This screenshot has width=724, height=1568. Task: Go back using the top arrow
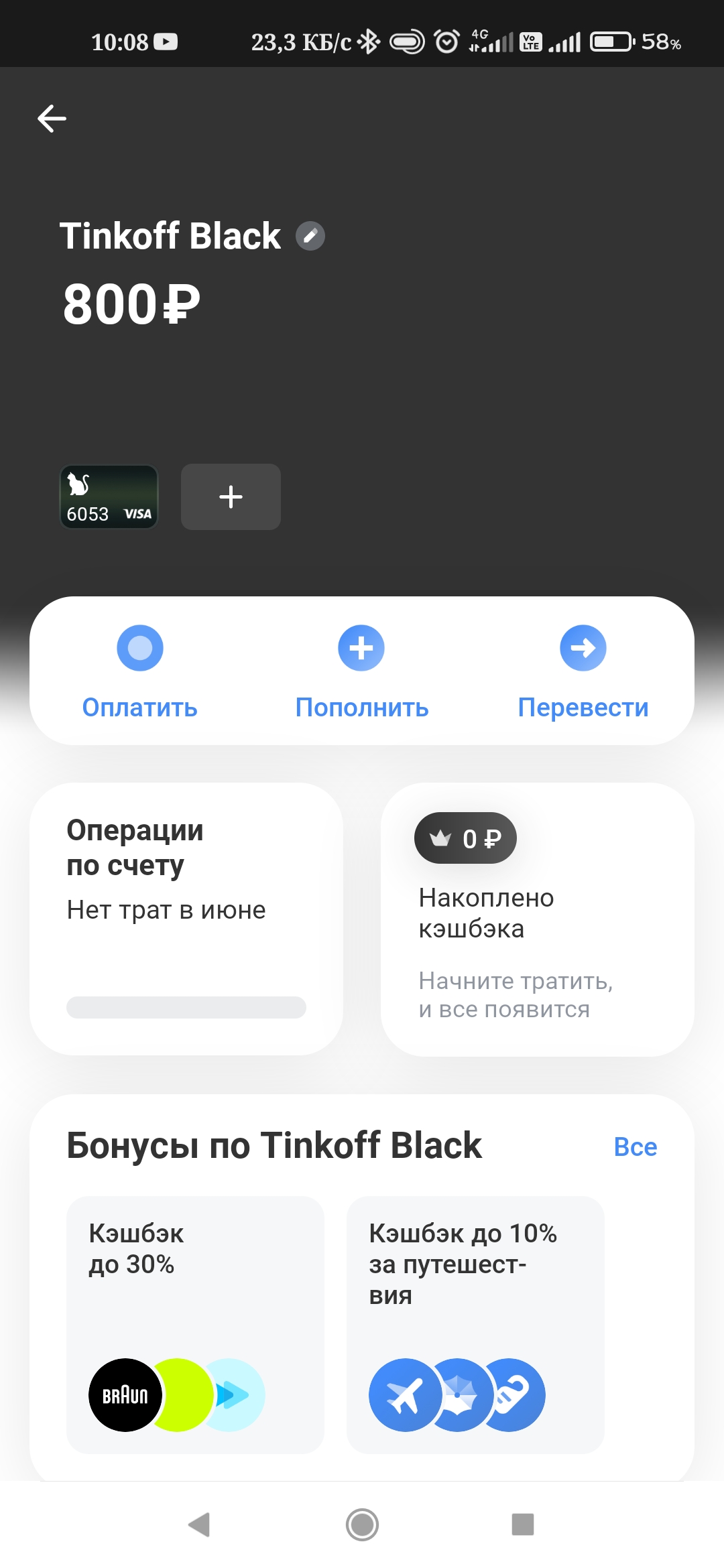click(52, 119)
